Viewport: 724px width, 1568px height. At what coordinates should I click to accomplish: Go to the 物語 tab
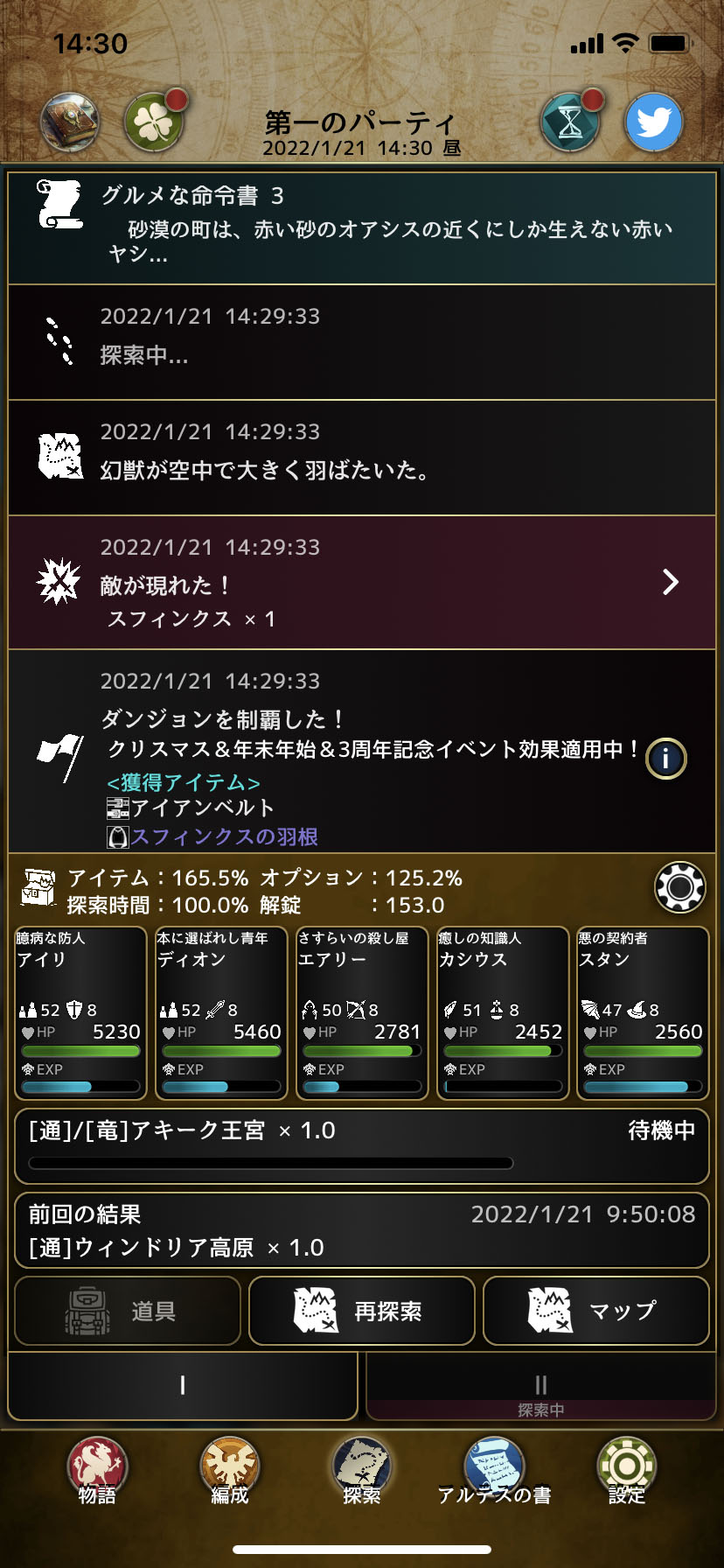pyautogui.click(x=97, y=1470)
